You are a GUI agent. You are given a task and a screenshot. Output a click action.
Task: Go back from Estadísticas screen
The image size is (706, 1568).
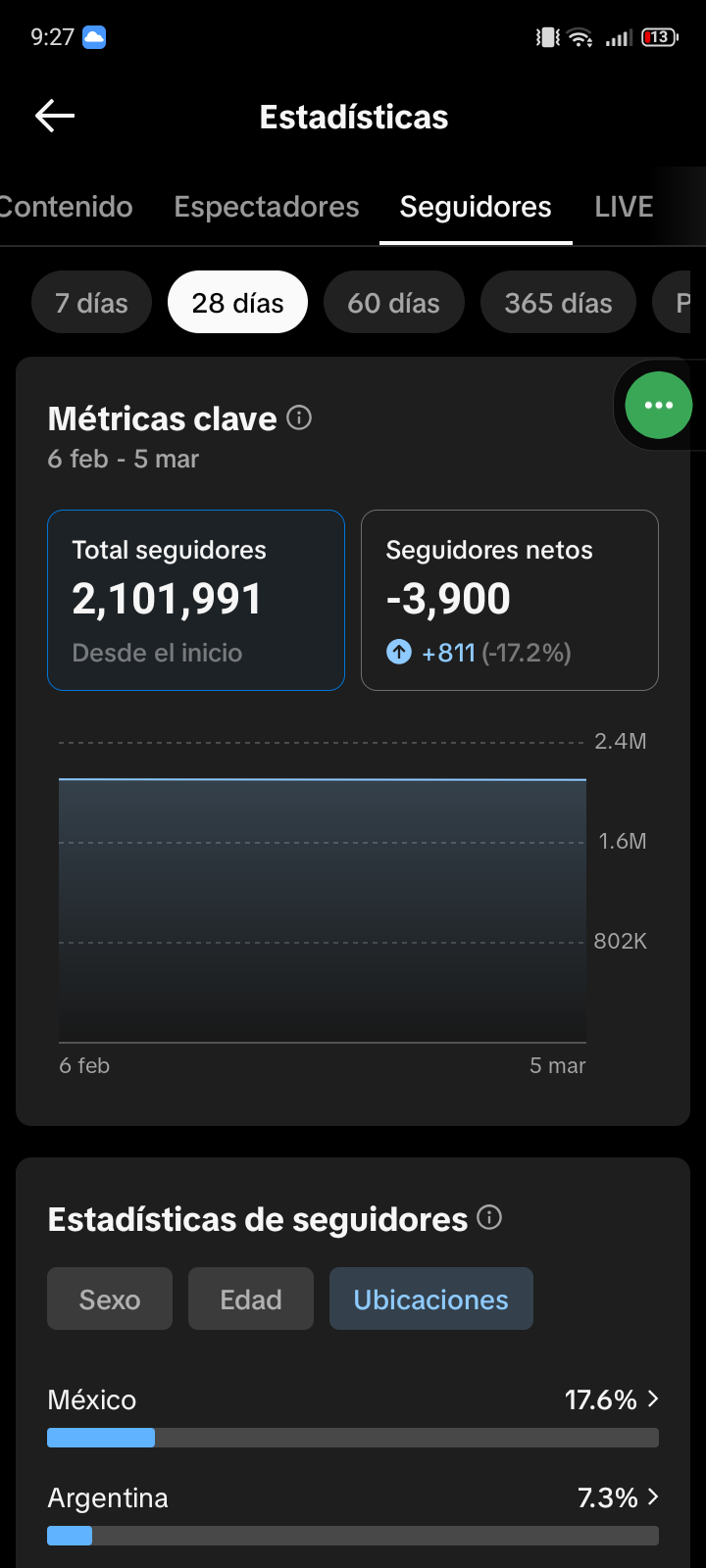pyautogui.click(x=55, y=117)
